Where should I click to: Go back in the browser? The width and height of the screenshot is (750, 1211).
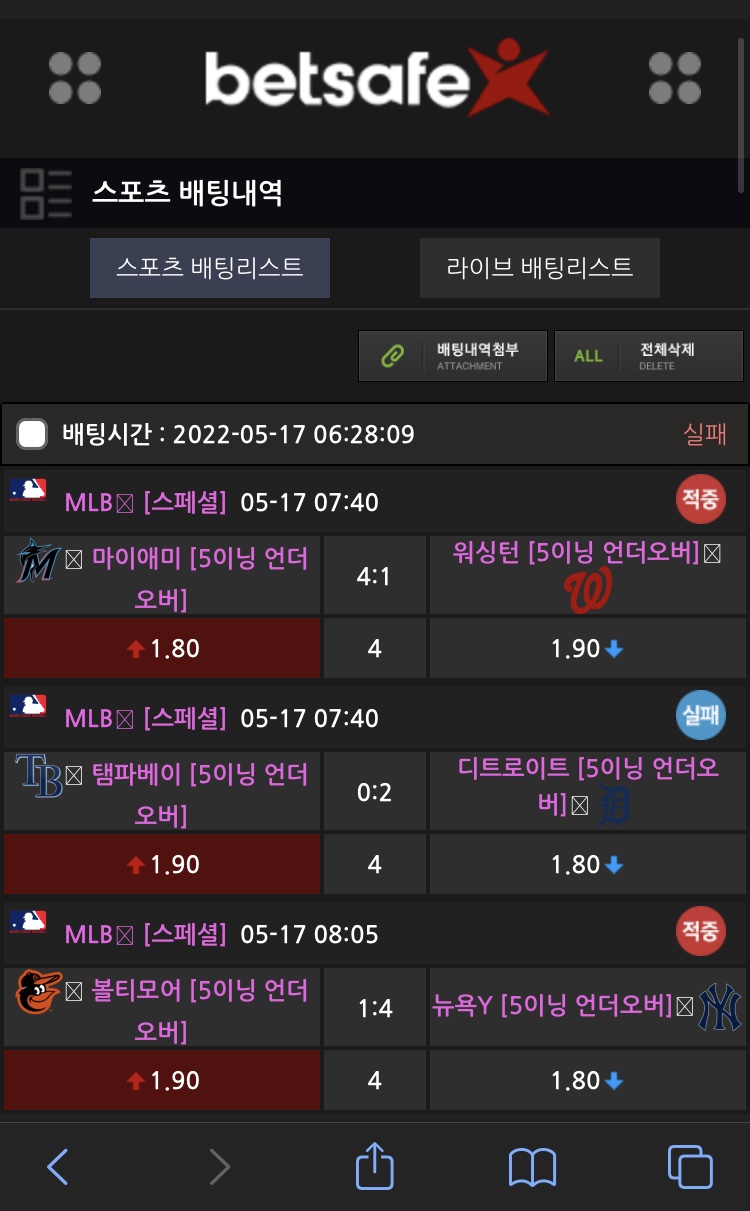[58, 1166]
